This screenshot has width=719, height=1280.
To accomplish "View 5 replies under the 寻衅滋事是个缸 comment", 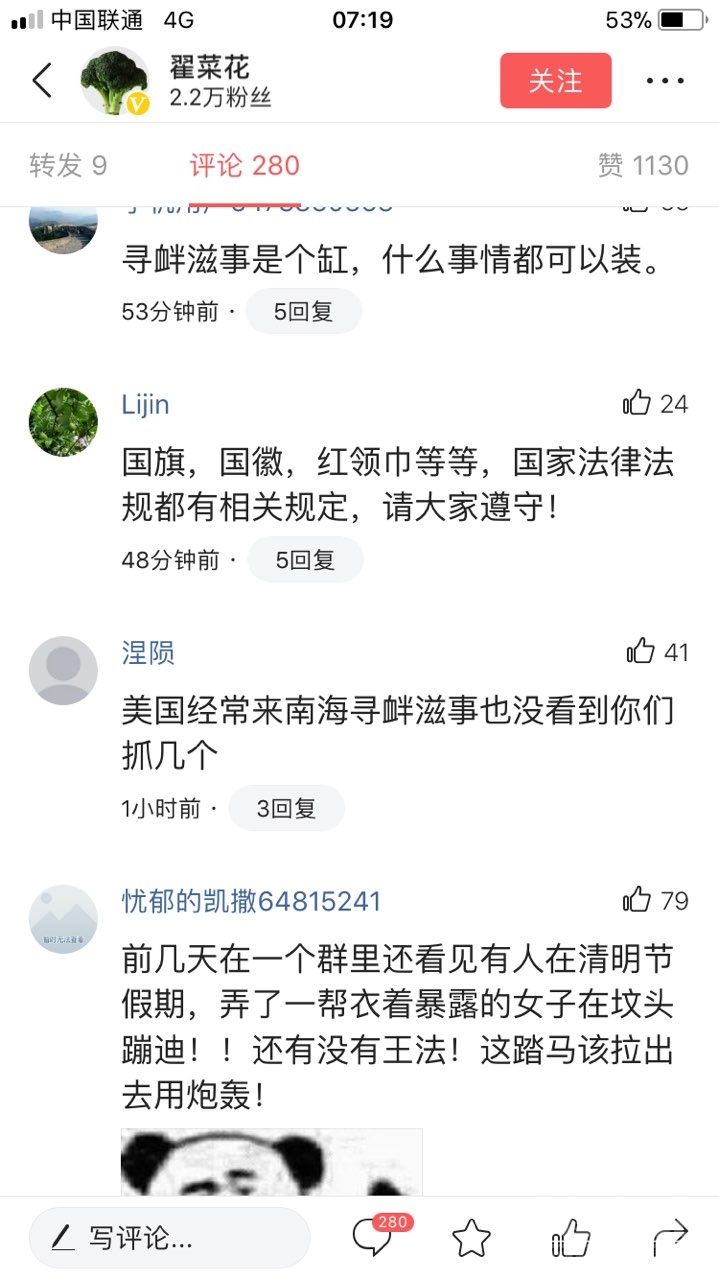I will click(x=303, y=312).
